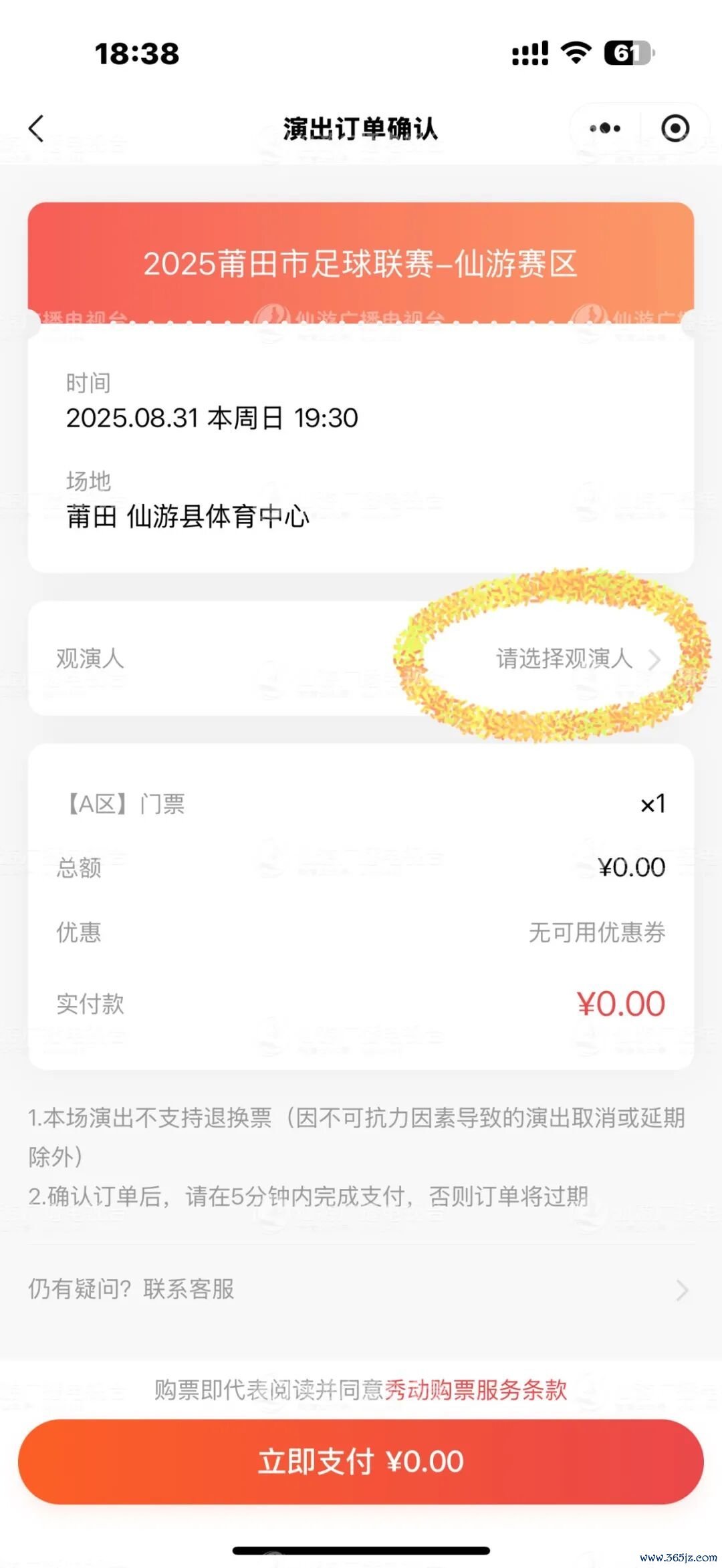722x1568 pixels.
Task: Close the mini program via the circle icon
Action: pos(675,128)
